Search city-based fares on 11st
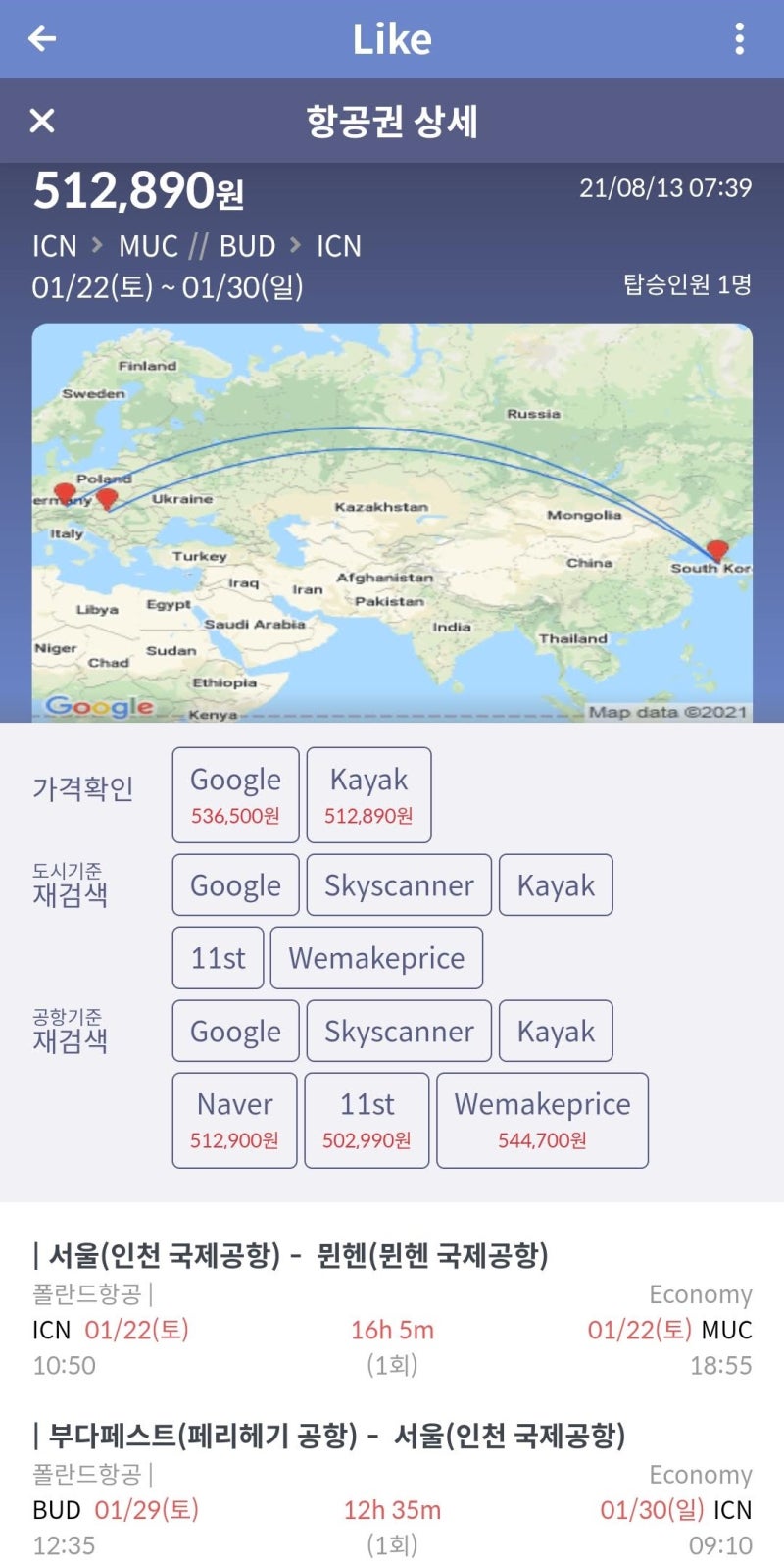This screenshot has height=1564, width=784. pos(218,958)
